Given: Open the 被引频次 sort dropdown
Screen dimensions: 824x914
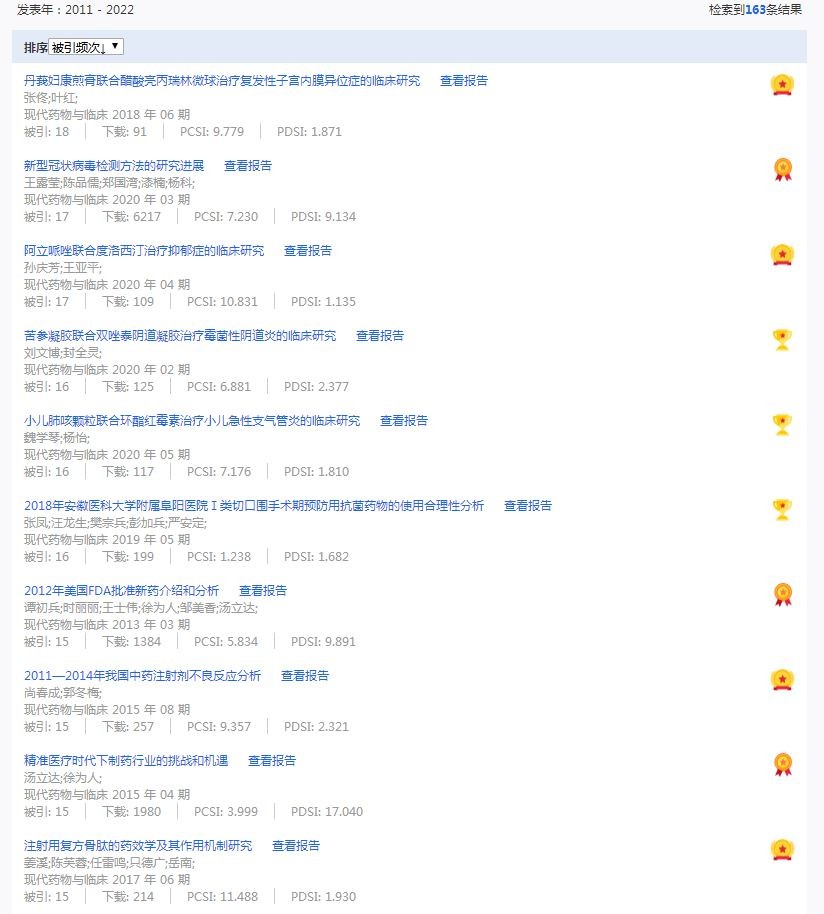Looking at the screenshot, I should coord(86,47).
